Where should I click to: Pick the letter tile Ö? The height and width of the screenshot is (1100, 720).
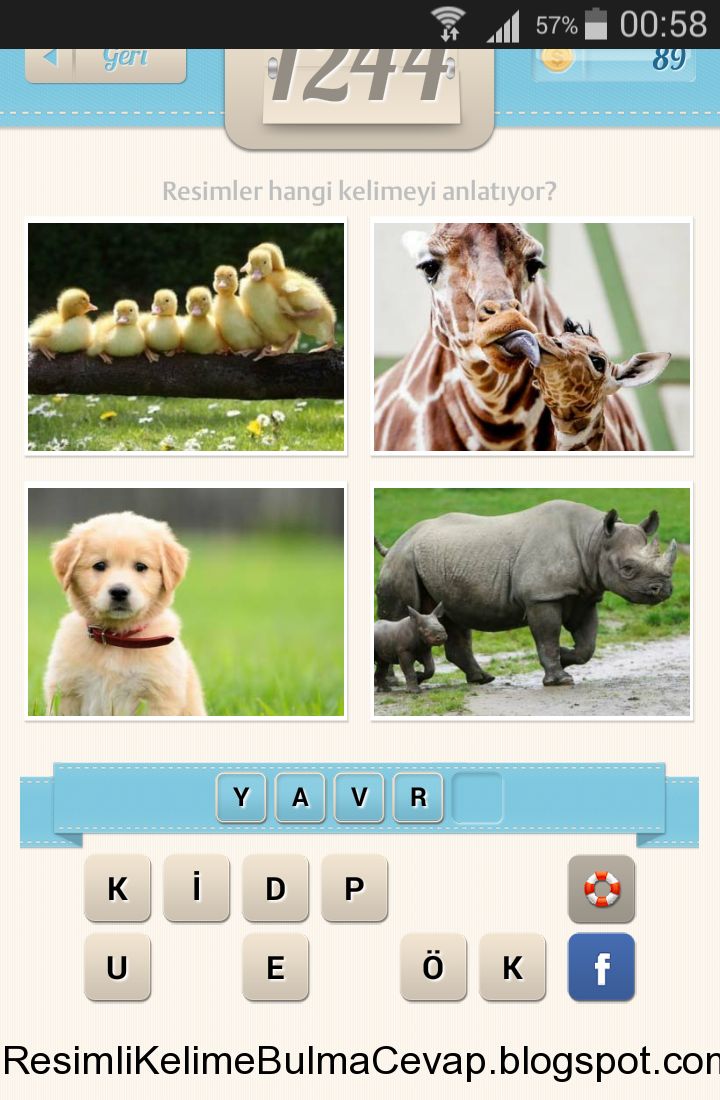(433, 967)
